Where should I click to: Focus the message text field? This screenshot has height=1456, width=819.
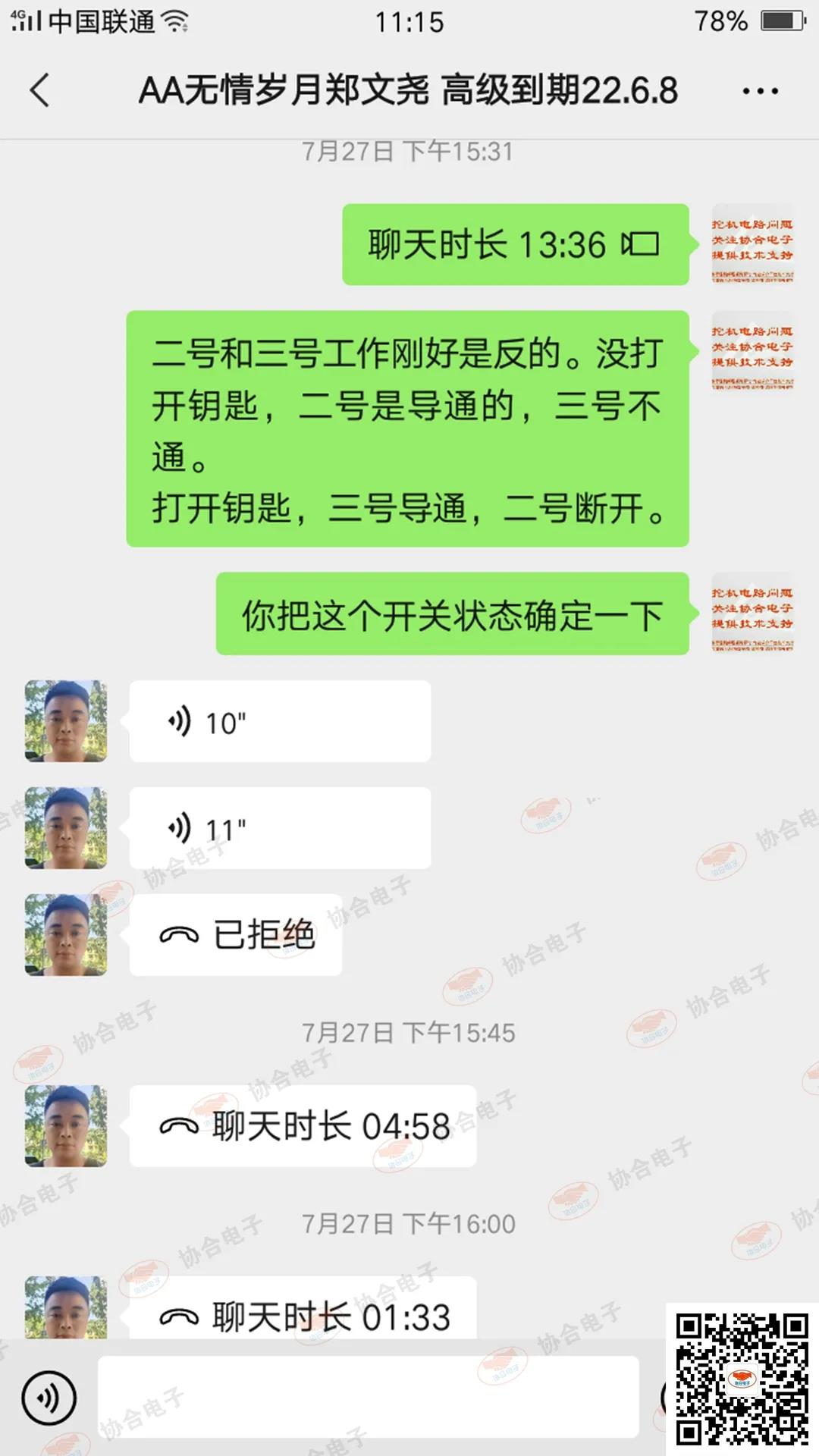(x=369, y=1397)
